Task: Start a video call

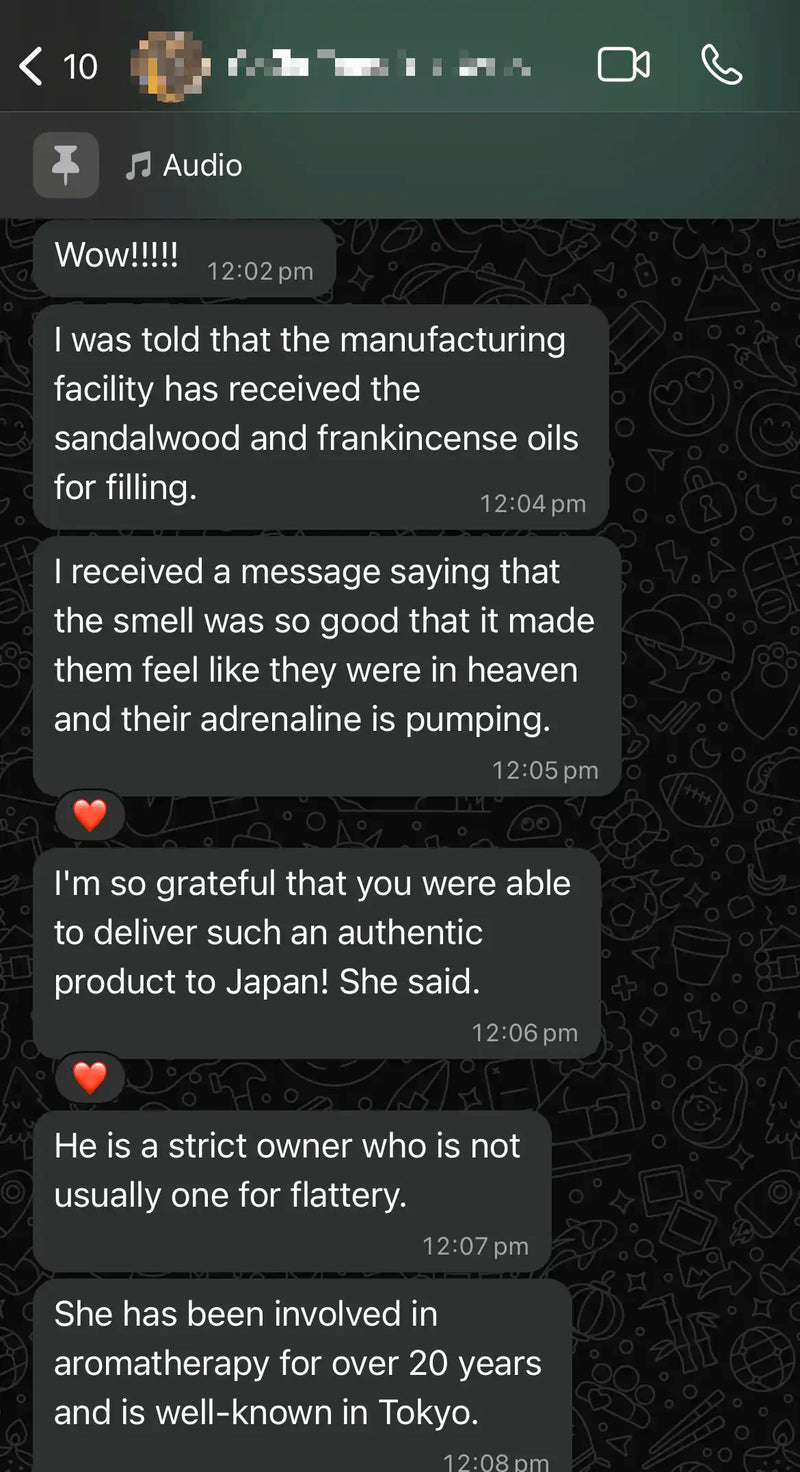Action: [x=623, y=66]
